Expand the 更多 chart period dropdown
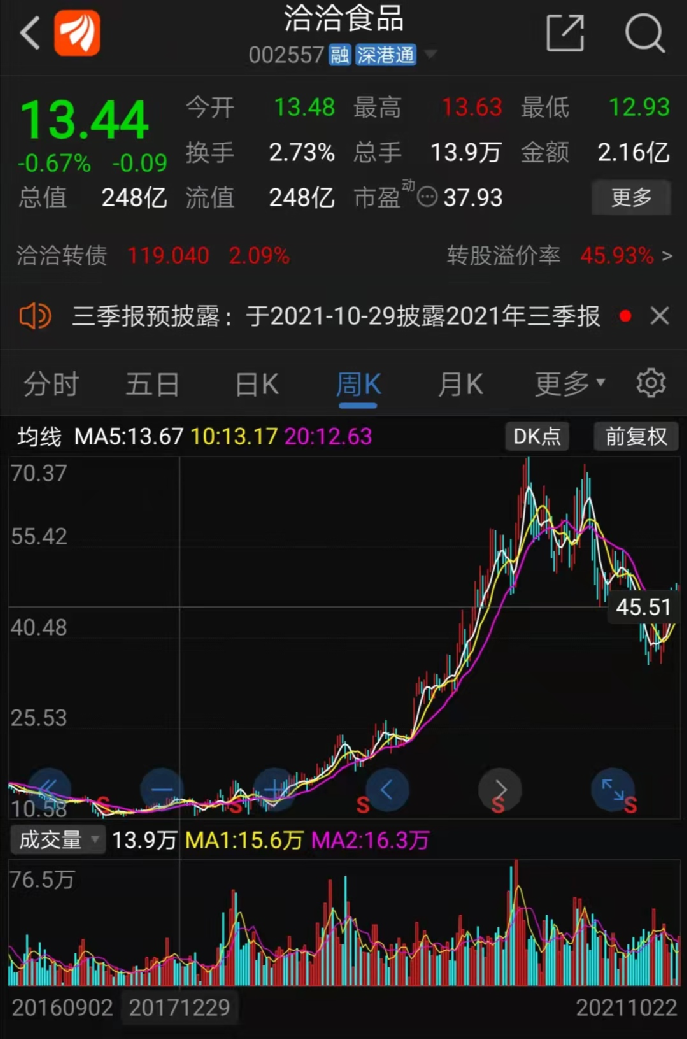Screen dimensions: 687x1039 pos(570,383)
